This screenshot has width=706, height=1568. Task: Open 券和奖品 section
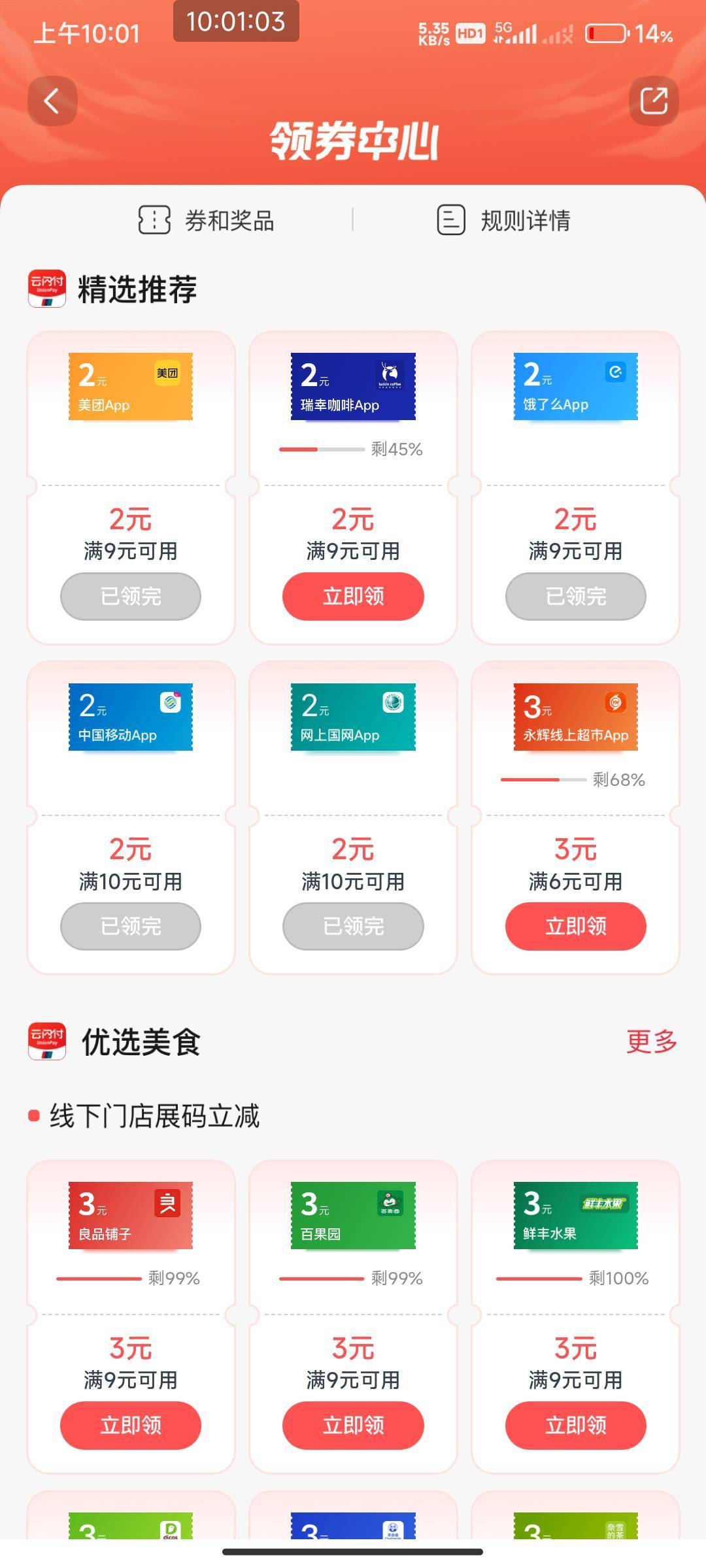coord(207,220)
